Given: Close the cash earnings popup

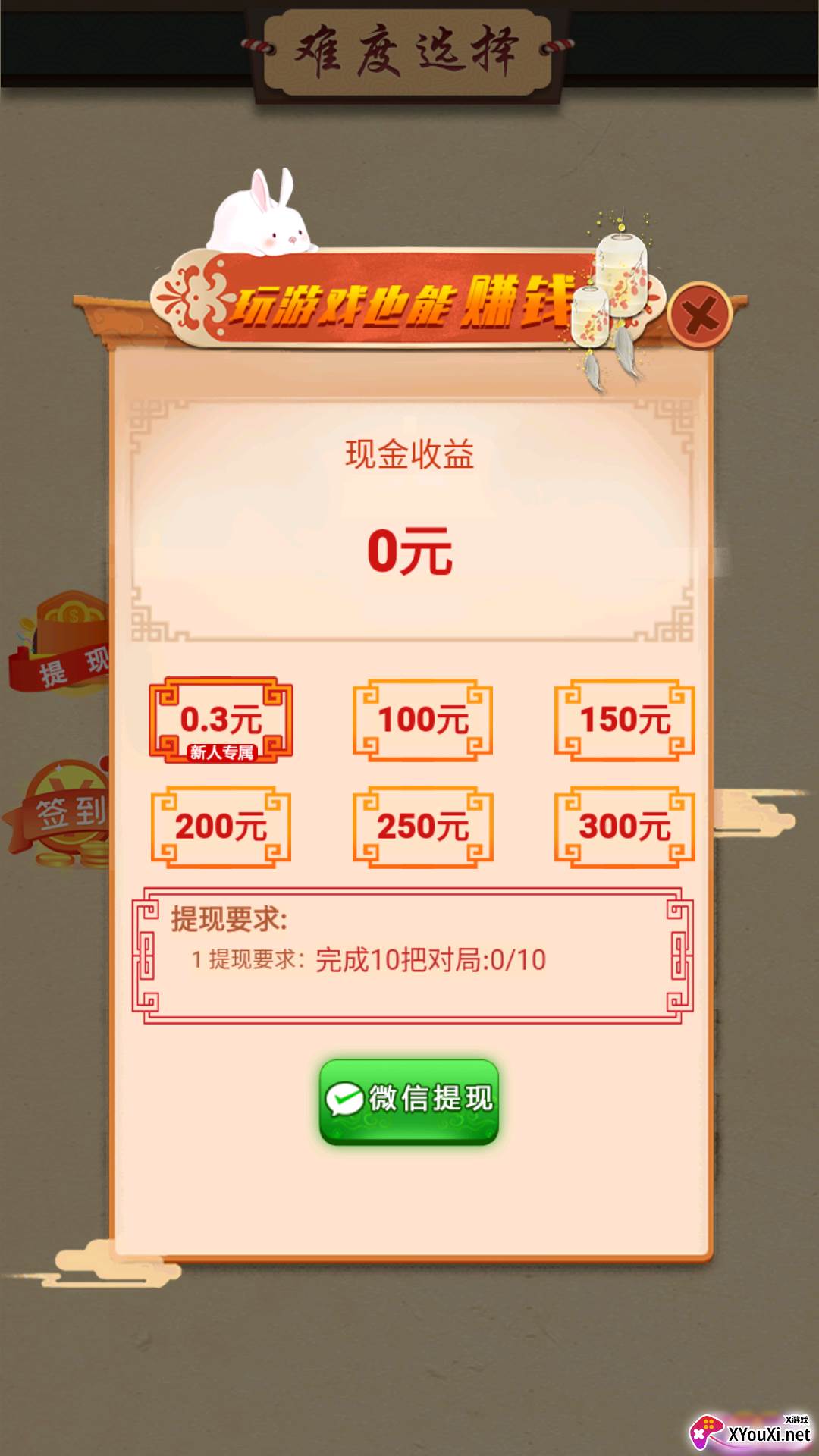Looking at the screenshot, I should point(700,314).
